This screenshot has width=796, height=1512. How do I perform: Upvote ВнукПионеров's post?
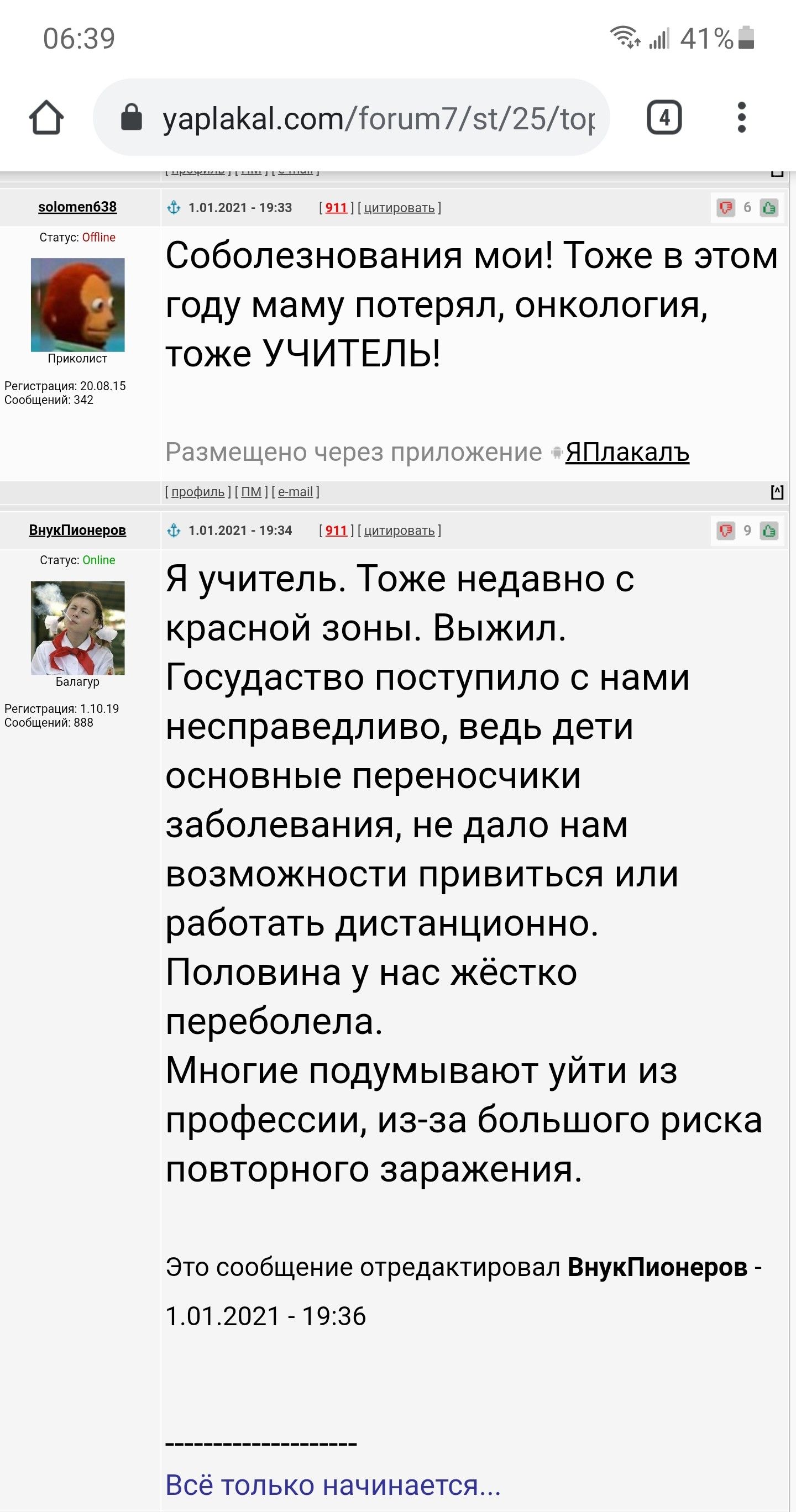[x=769, y=531]
